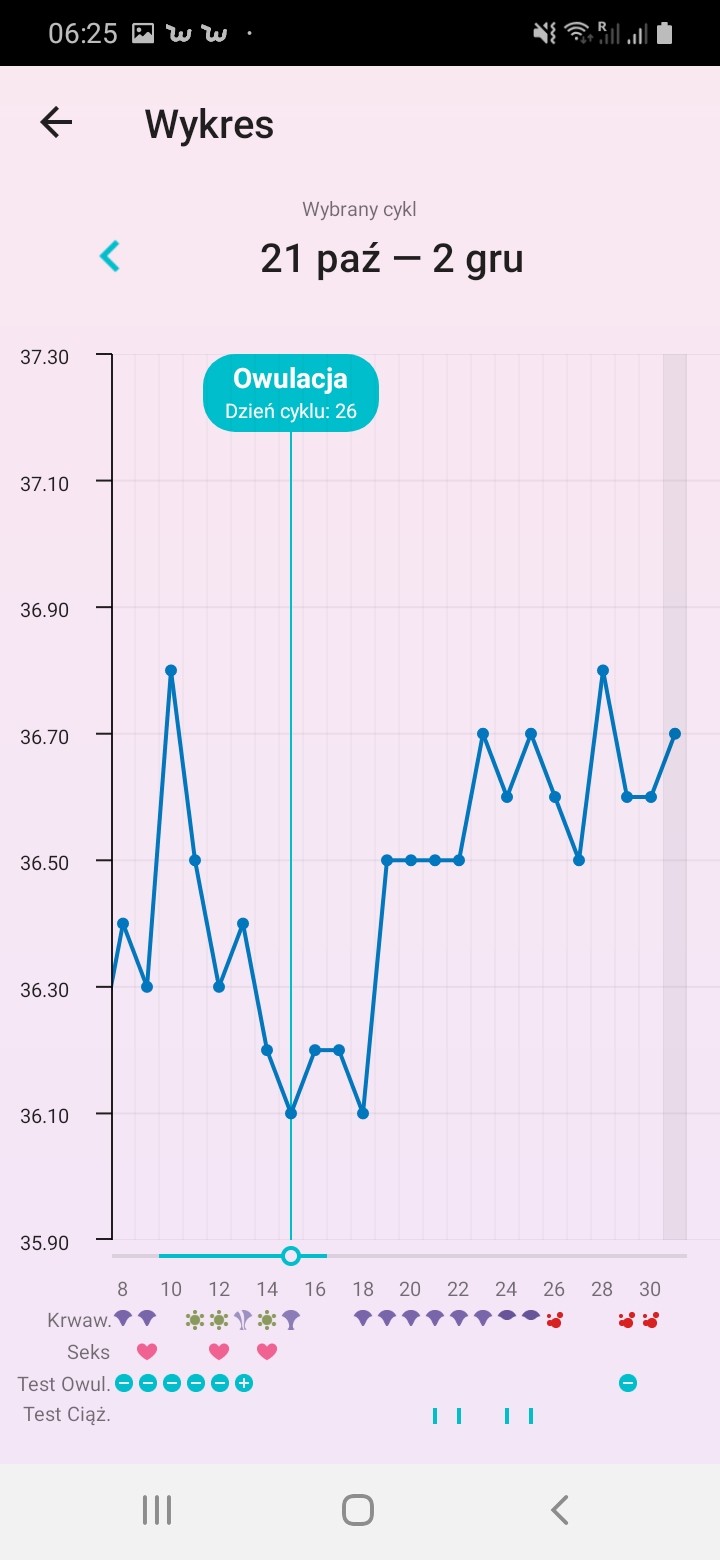The image size is (720, 1560).
Task: Click the Owulacja ovulation label bubble
Action: point(290,391)
